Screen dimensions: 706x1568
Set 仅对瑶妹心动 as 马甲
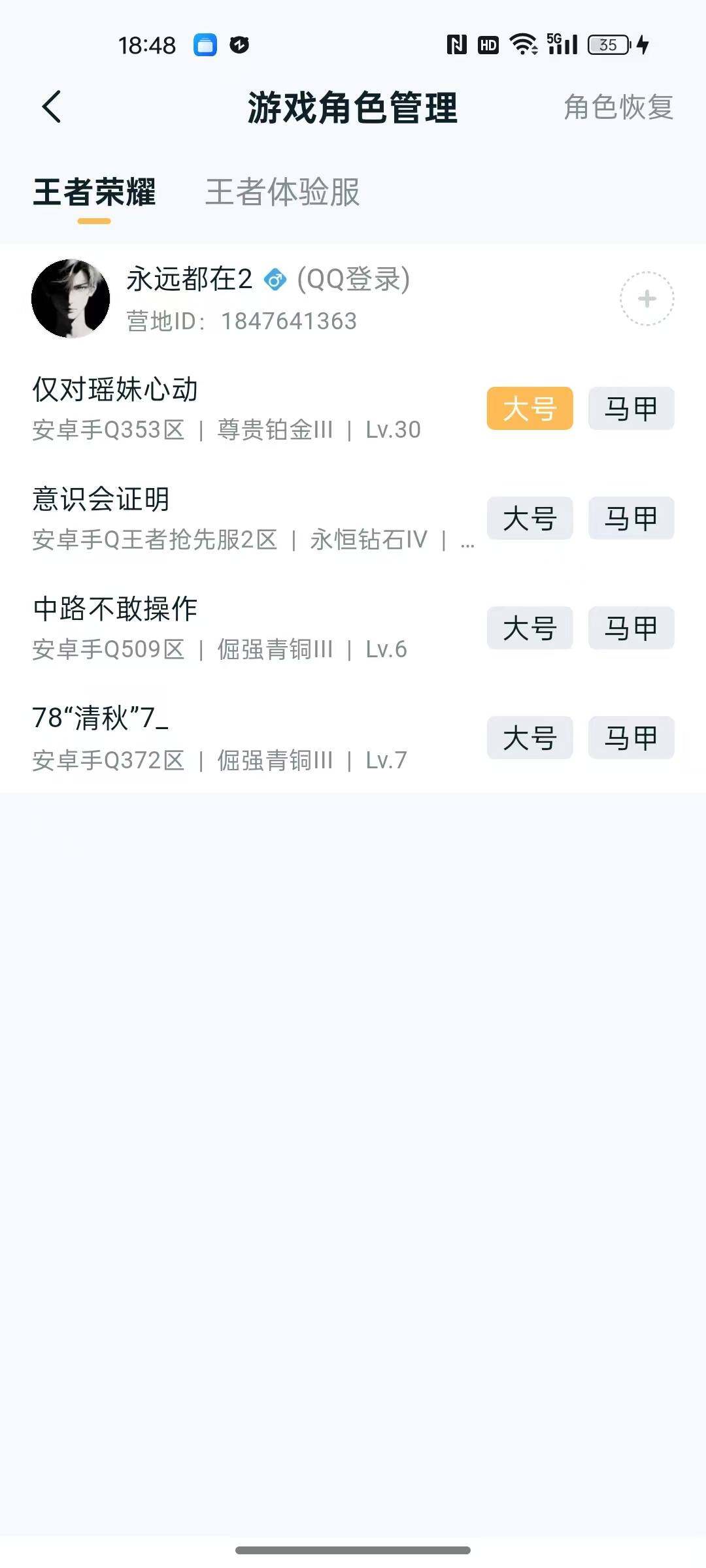630,408
